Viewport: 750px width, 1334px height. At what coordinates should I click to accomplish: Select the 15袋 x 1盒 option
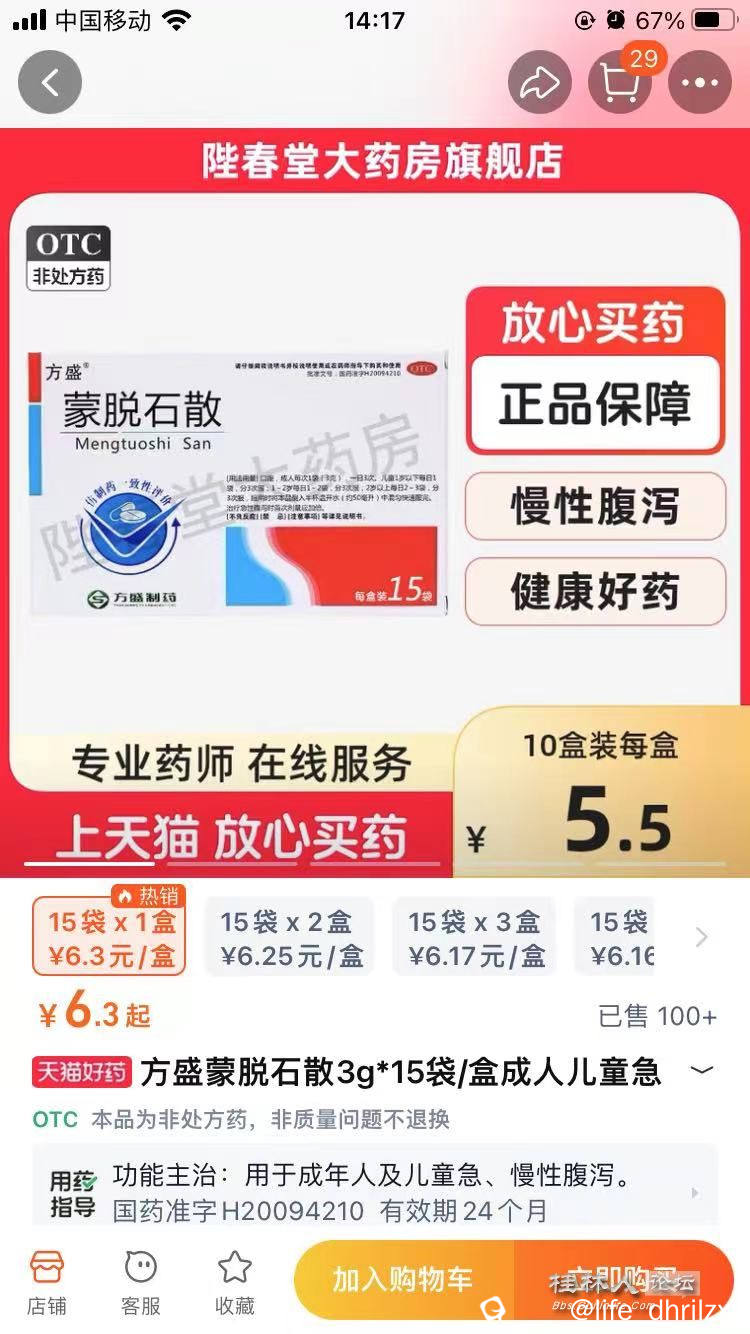tap(112, 937)
